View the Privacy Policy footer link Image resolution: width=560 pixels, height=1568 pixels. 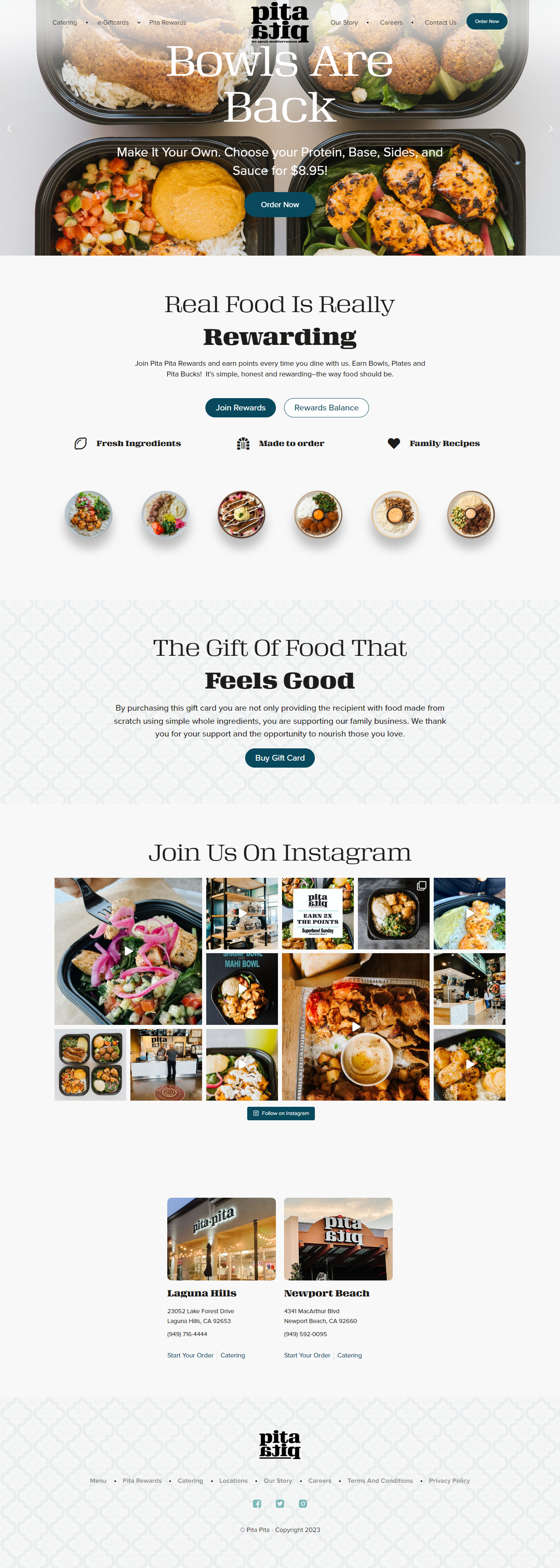tap(449, 1481)
